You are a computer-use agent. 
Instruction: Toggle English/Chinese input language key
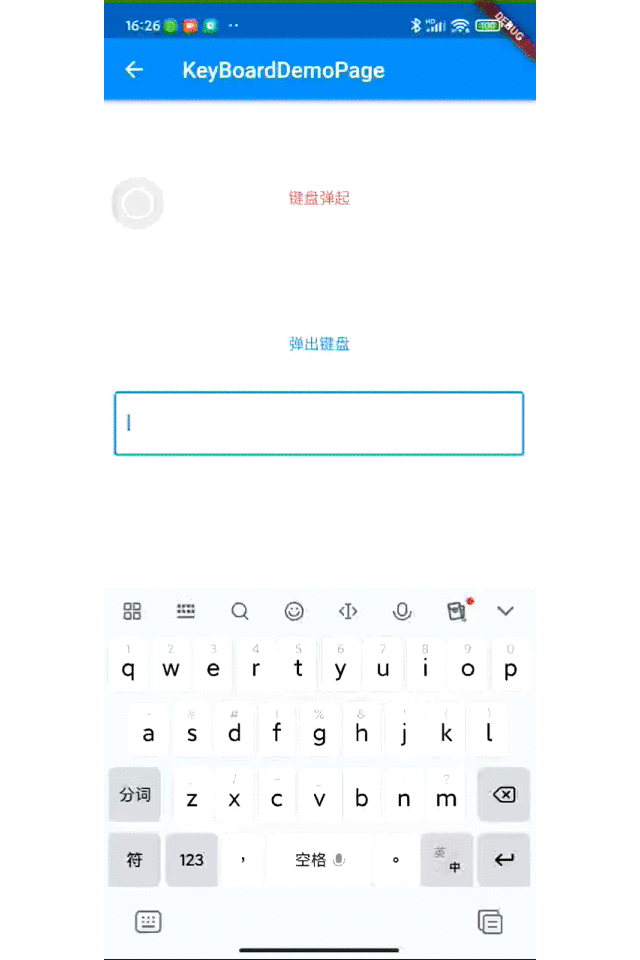(x=446, y=859)
